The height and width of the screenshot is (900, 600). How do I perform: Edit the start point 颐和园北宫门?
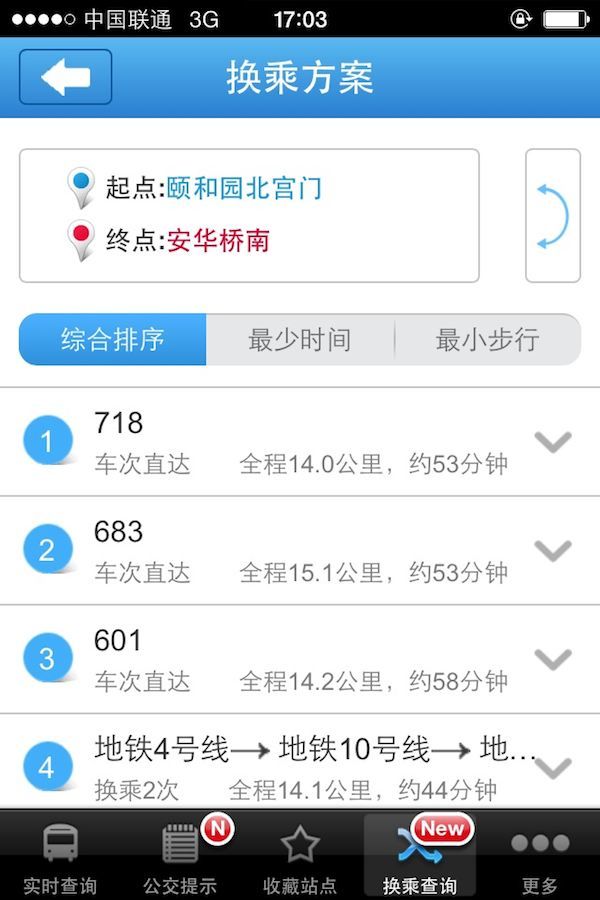coord(244,187)
